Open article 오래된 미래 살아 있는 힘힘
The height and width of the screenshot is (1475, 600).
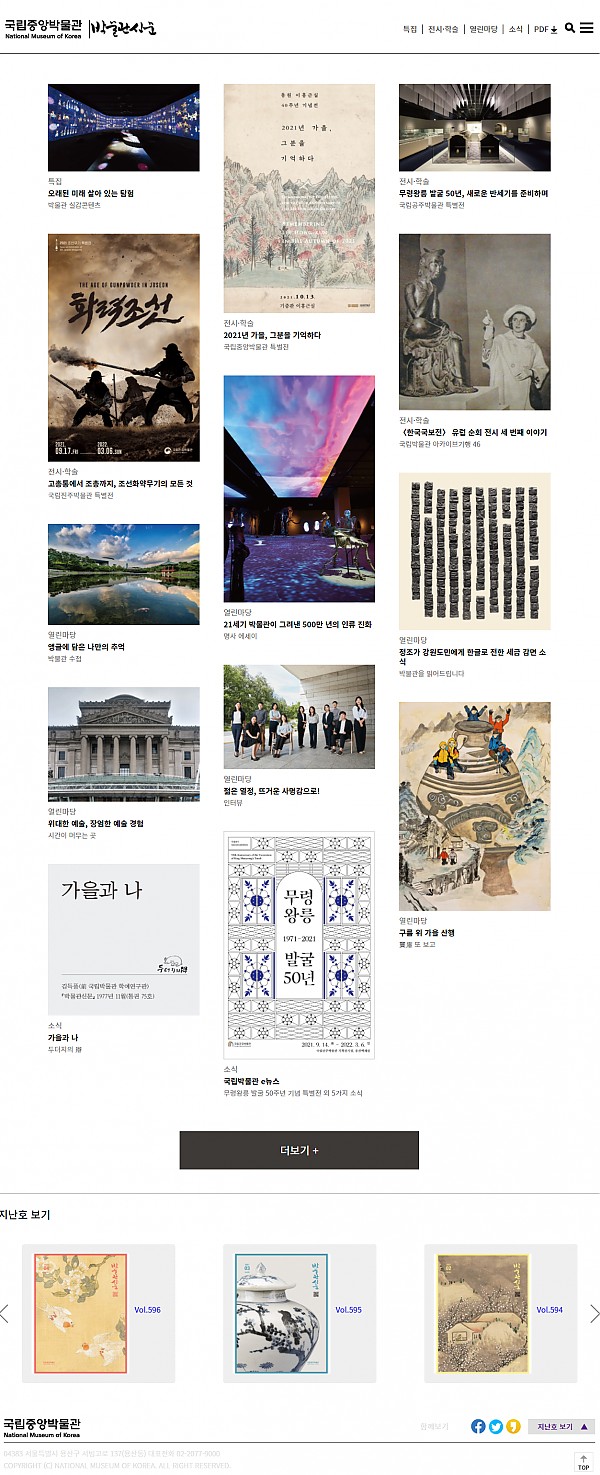pyautogui.click(x=124, y=128)
